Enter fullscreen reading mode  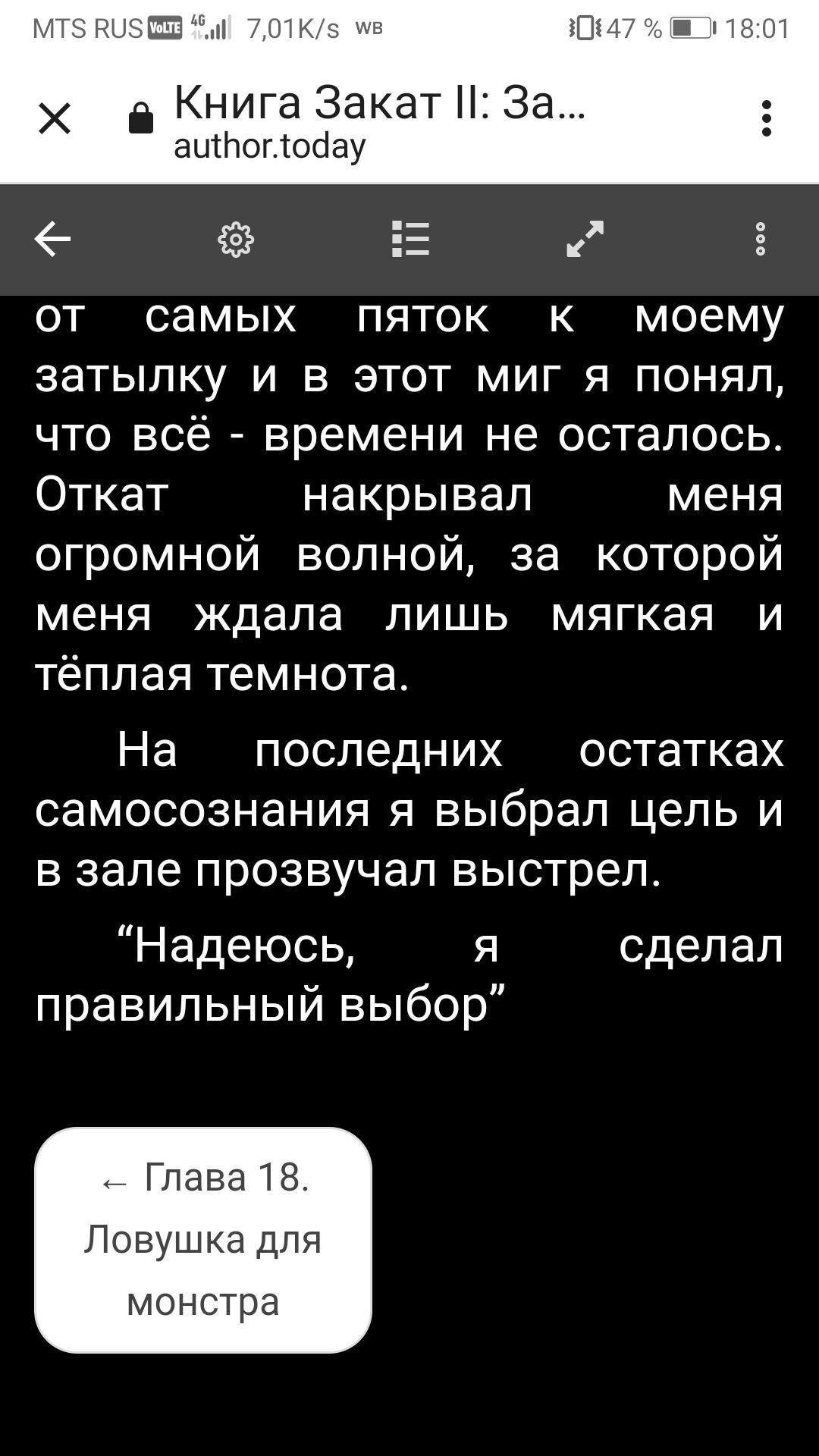pos(585,240)
